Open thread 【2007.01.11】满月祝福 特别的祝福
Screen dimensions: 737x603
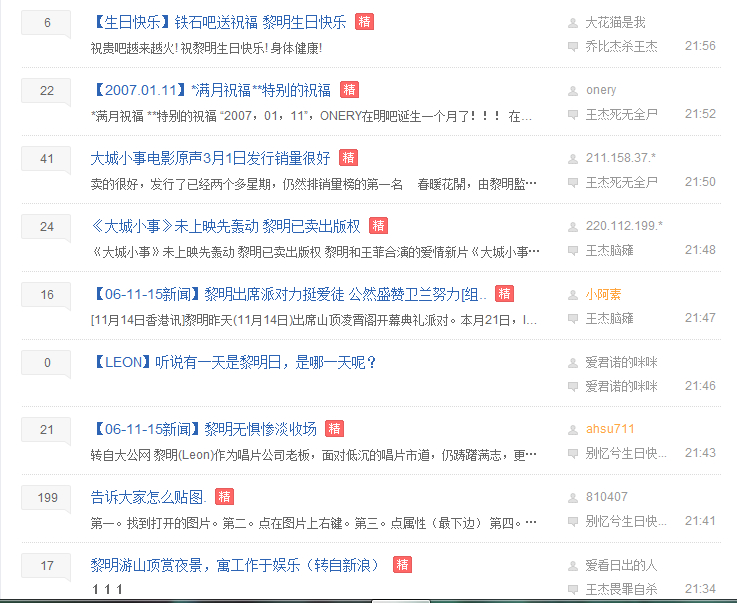coord(211,90)
